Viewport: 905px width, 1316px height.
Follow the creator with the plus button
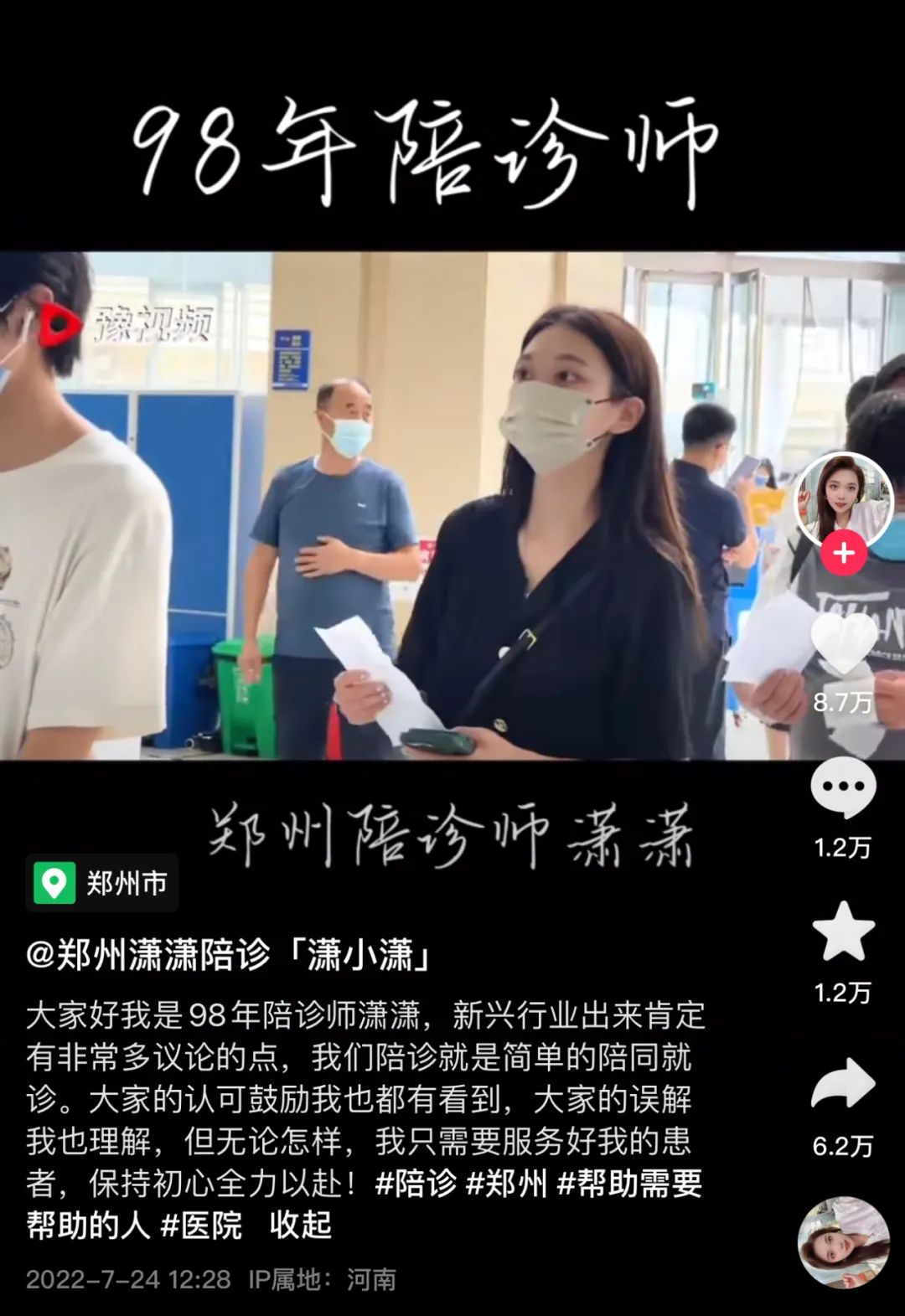(843, 554)
